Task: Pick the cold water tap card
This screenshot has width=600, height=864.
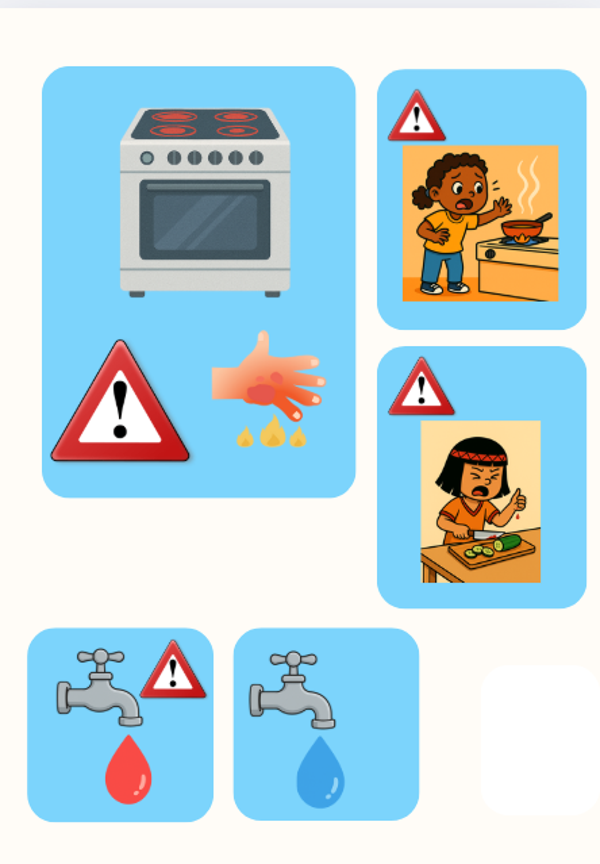Action: (326, 724)
